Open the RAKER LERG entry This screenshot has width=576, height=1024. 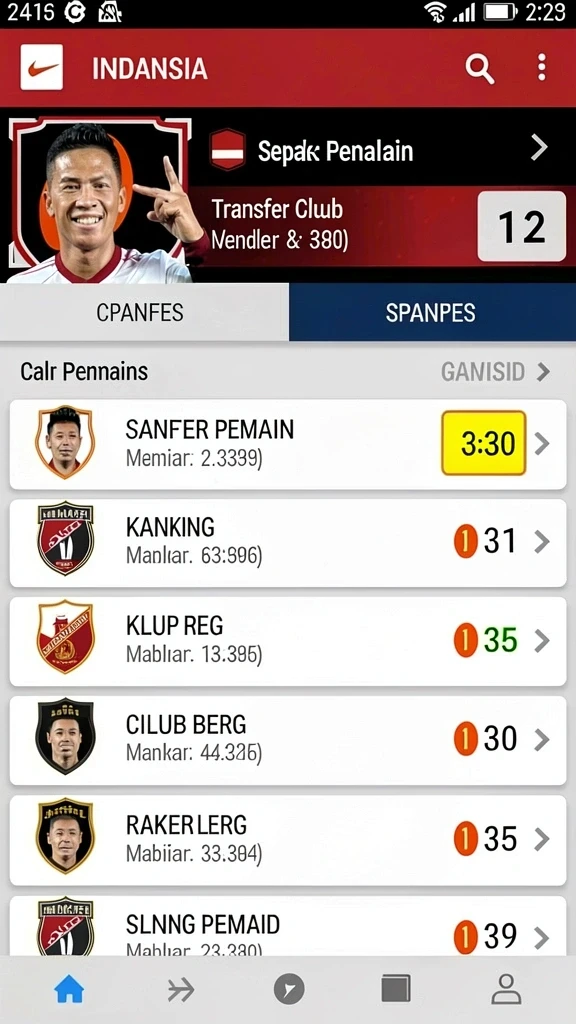pyautogui.click(x=288, y=840)
